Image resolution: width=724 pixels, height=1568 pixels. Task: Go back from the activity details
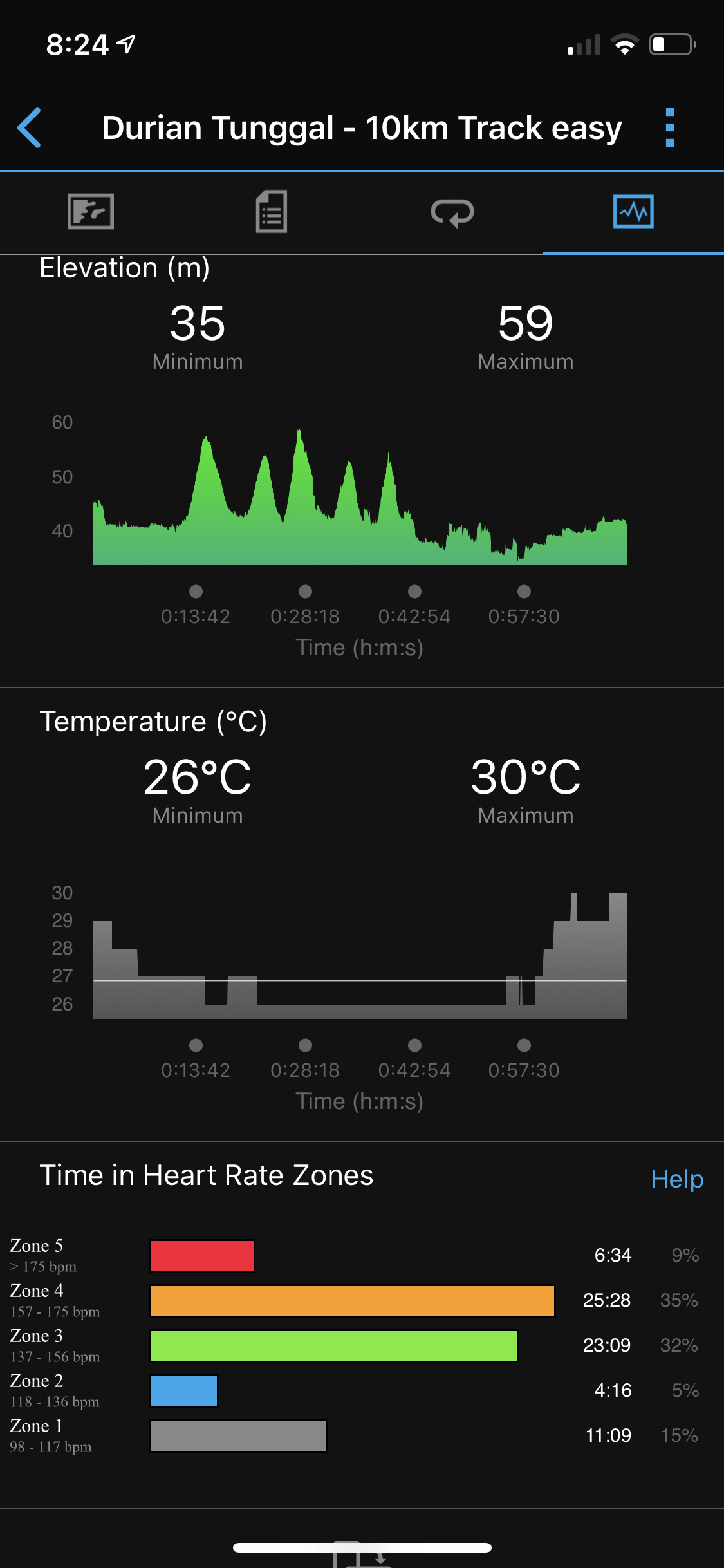pyautogui.click(x=30, y=127)
